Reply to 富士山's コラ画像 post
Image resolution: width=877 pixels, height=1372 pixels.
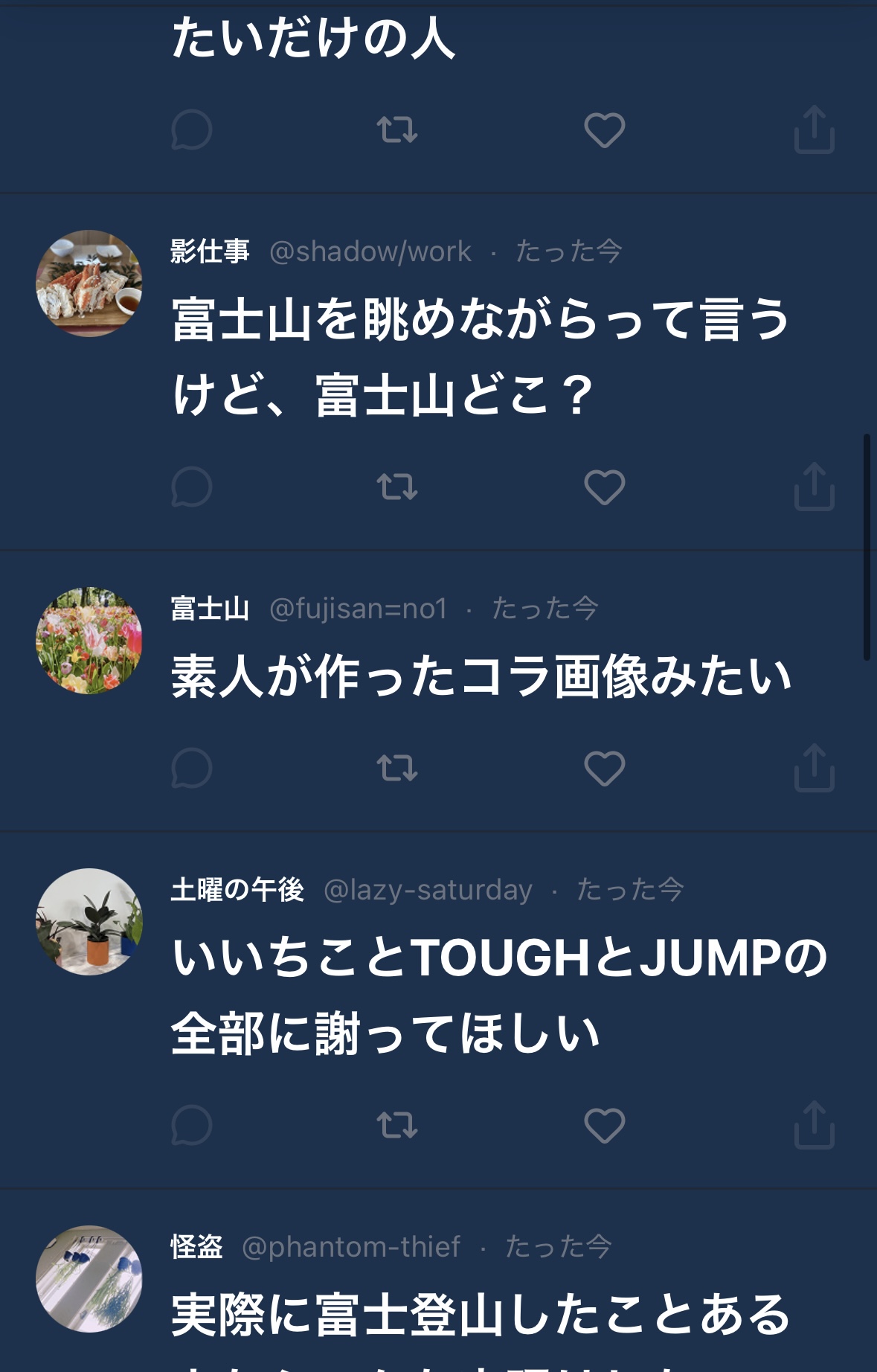(192, 768)
